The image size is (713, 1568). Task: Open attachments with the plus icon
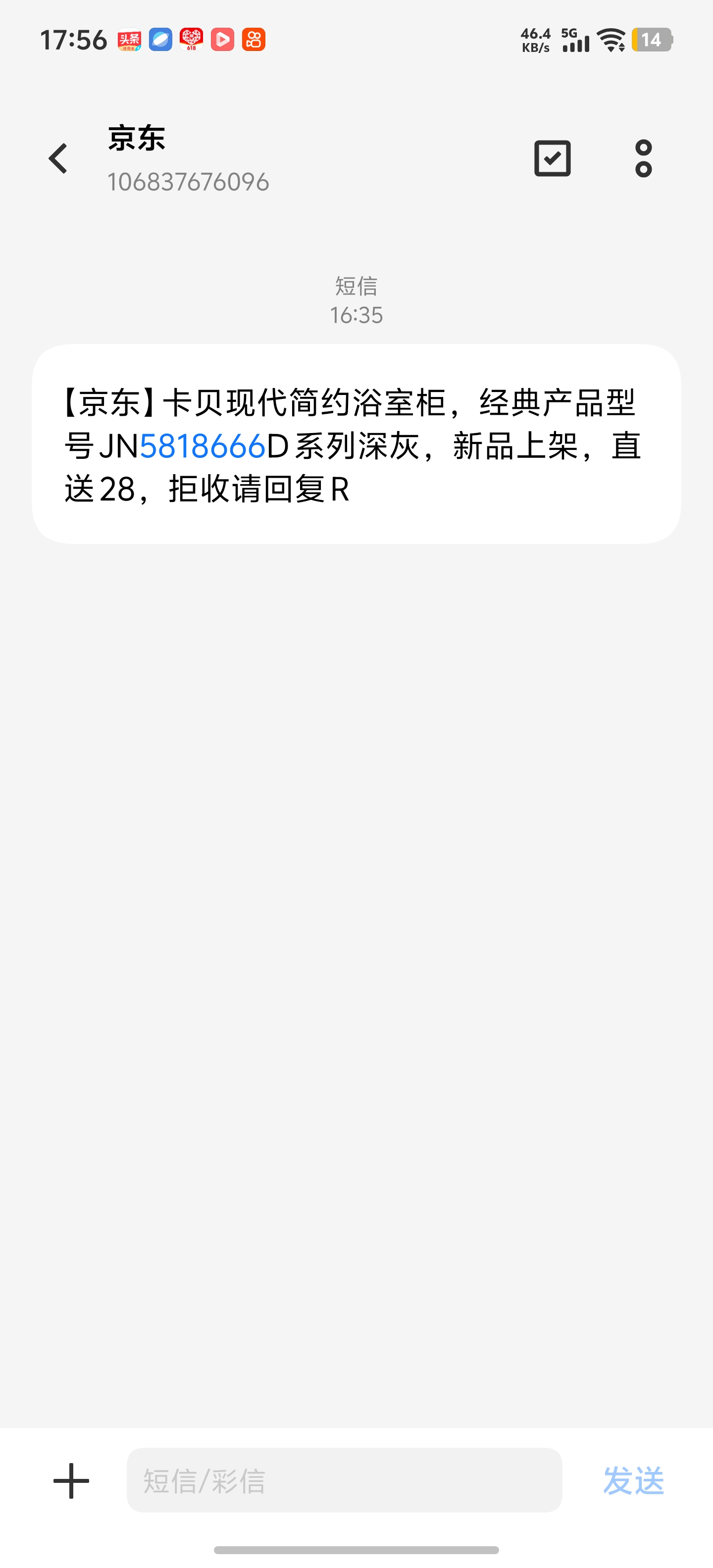click(x=71, y=1480)
